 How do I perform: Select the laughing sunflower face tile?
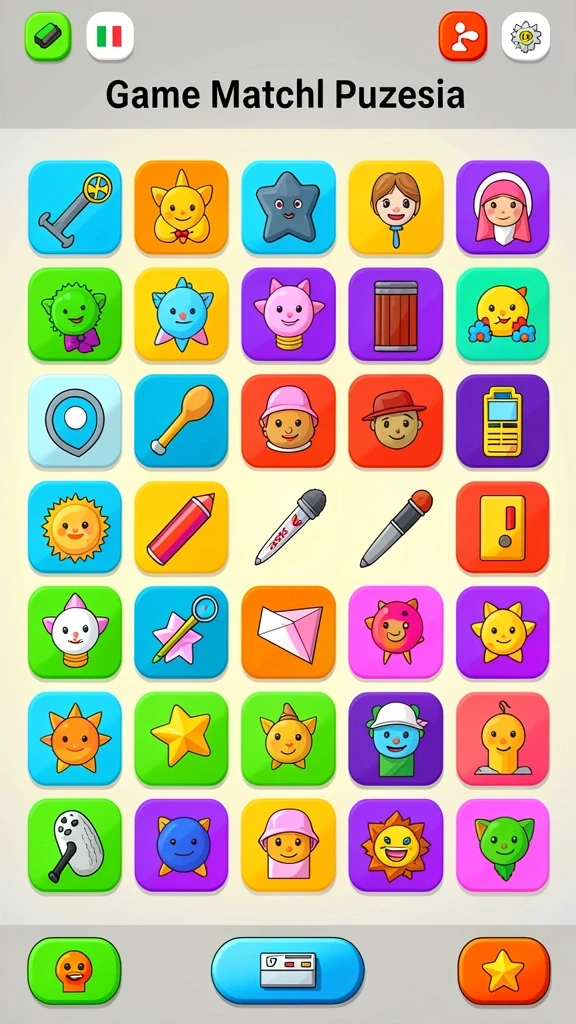[x=395, y=845]
